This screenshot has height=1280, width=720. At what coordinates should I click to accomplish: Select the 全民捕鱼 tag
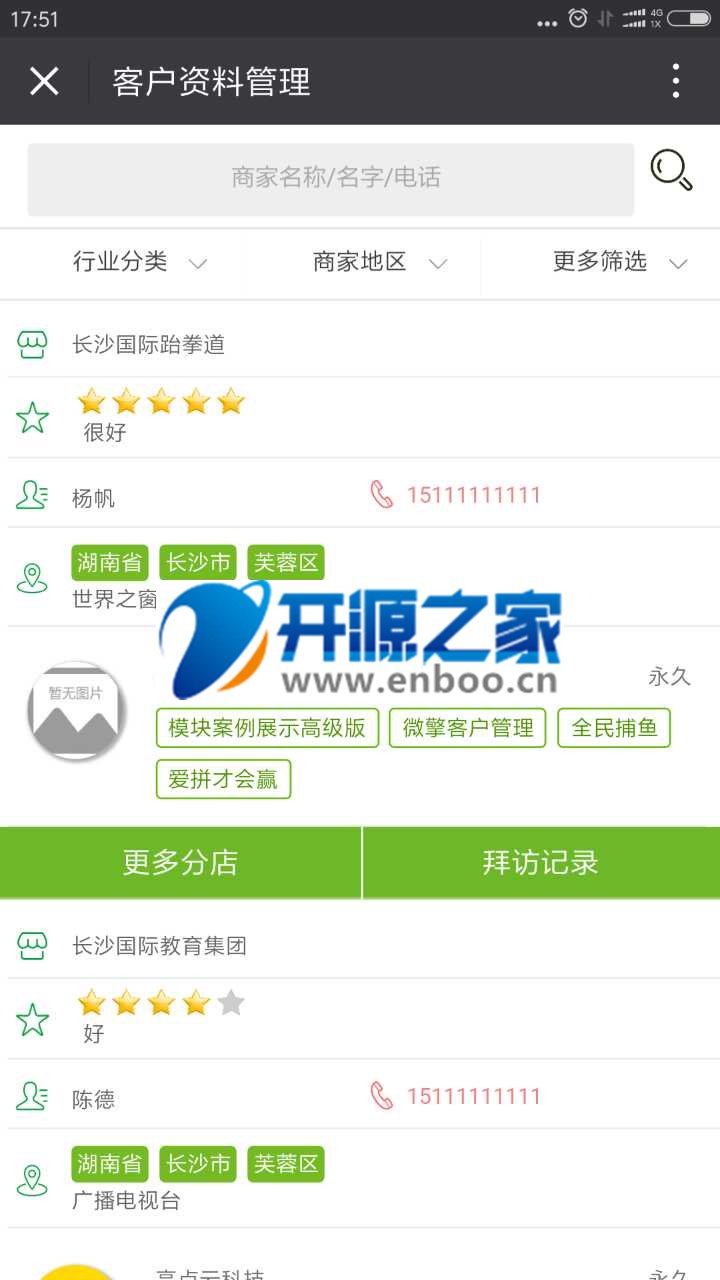614,728
